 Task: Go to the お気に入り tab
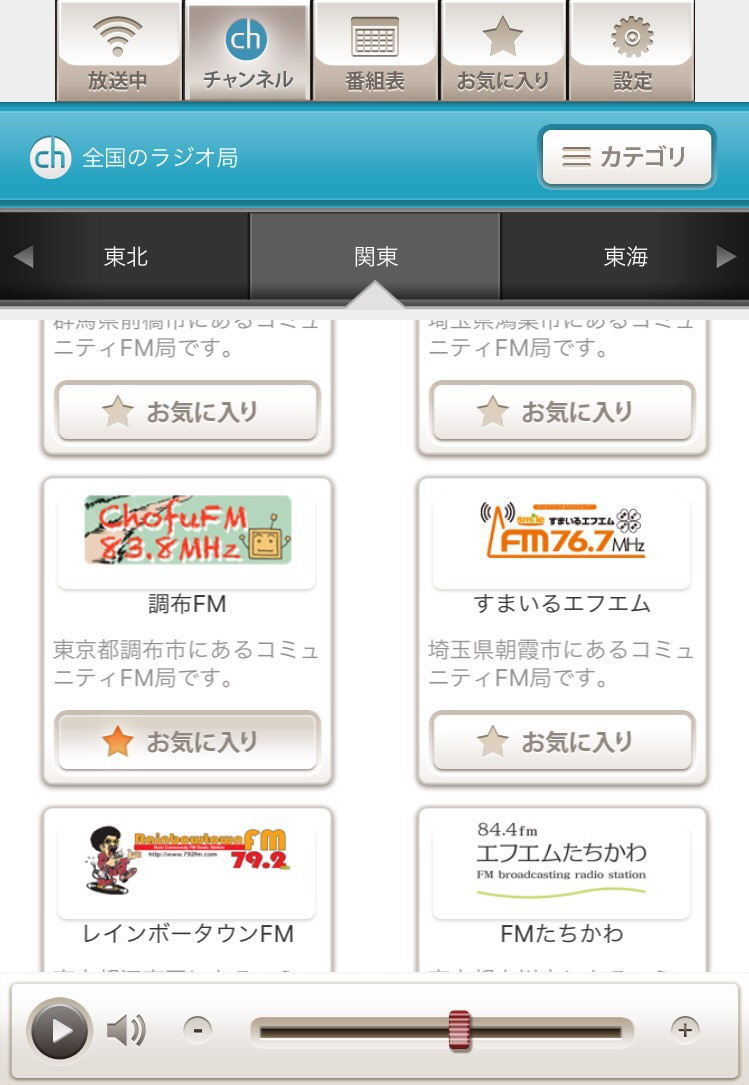pos(503,52)
